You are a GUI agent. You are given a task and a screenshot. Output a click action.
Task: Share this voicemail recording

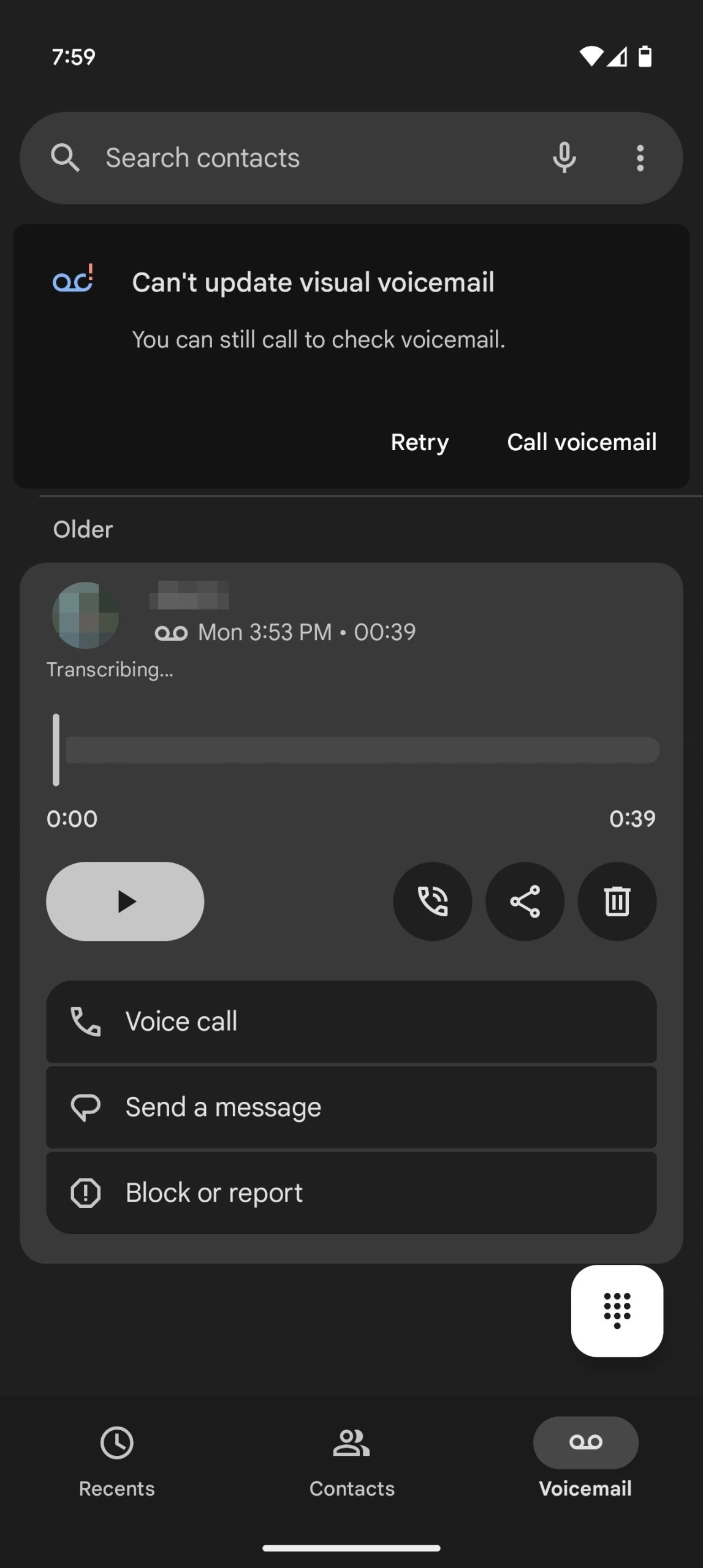pos(525,901)
